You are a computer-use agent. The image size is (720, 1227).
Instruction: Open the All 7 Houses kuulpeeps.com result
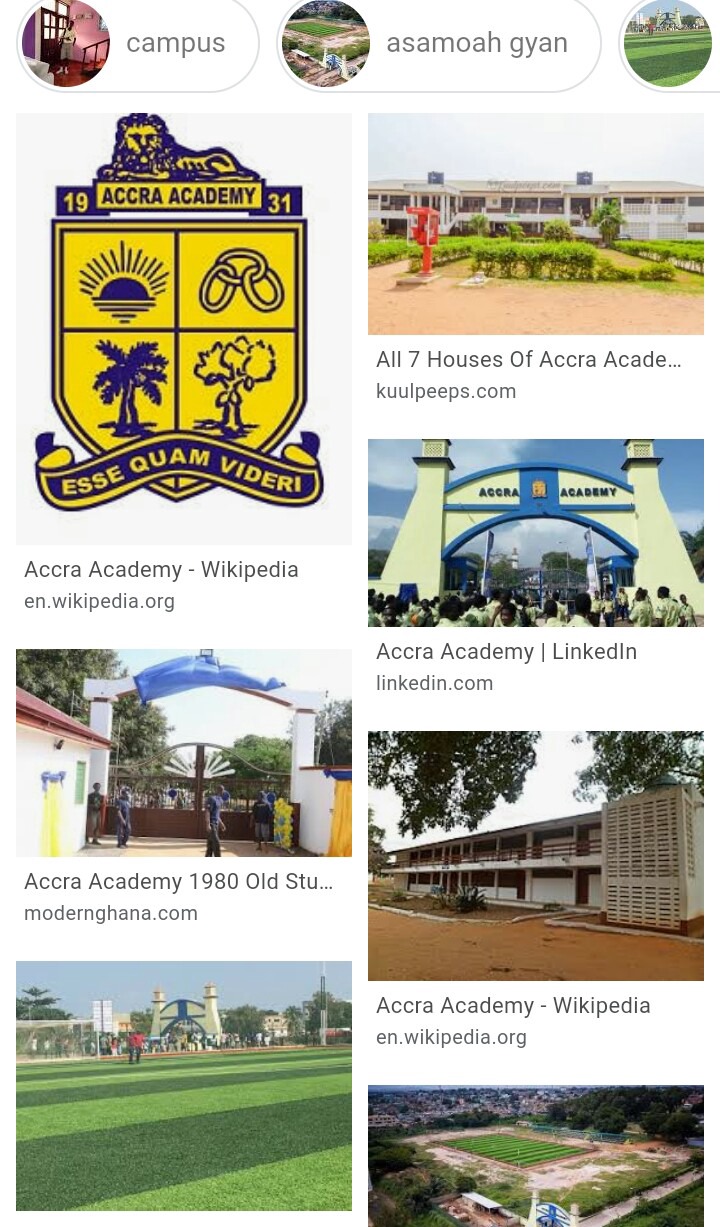536,224
